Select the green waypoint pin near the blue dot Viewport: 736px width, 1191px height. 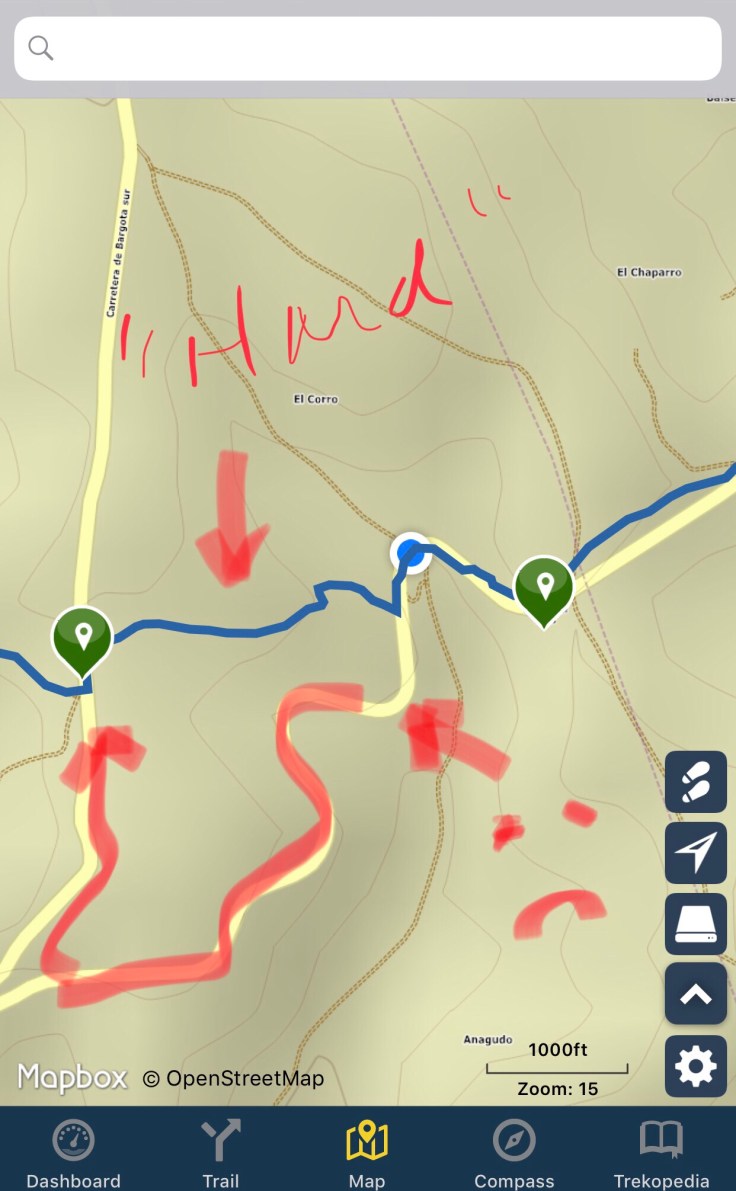[544, 587]
